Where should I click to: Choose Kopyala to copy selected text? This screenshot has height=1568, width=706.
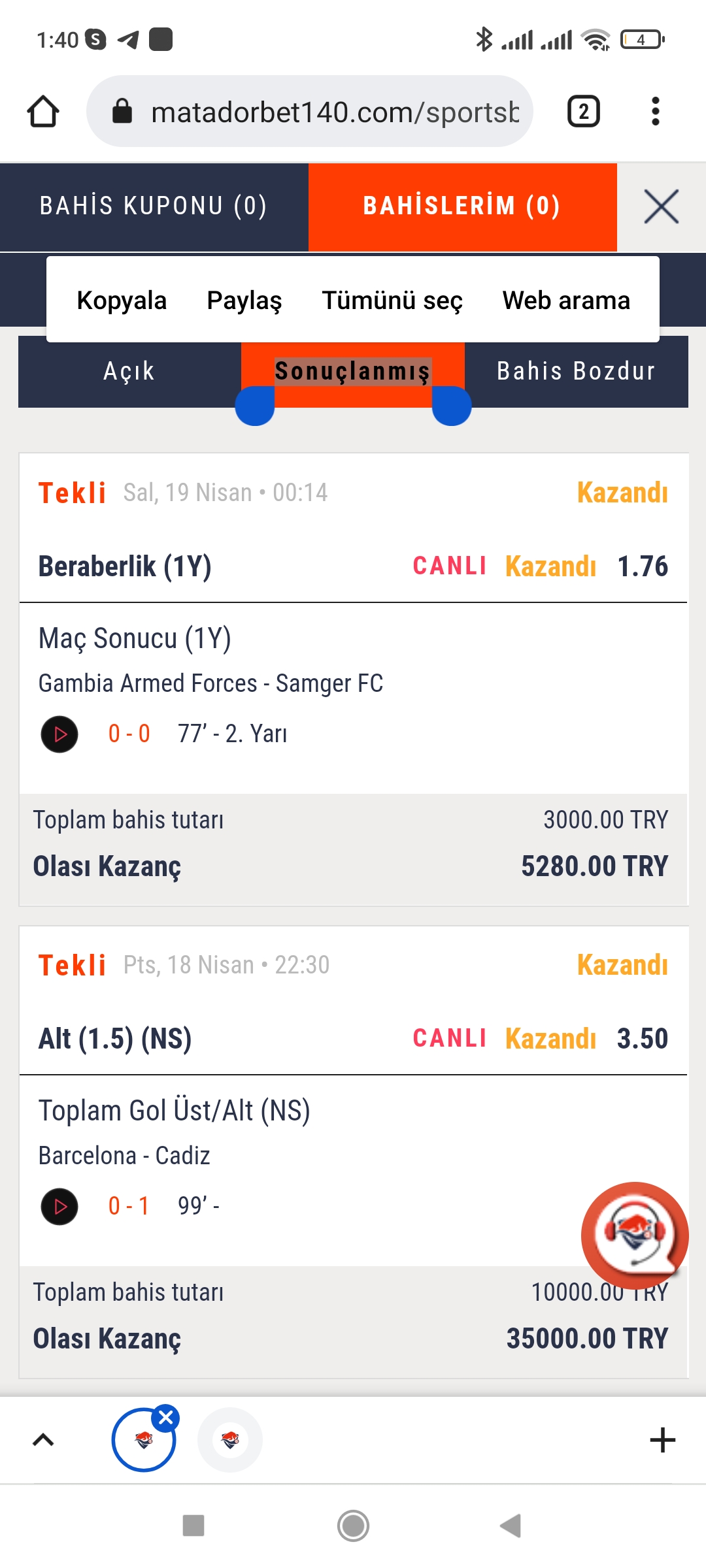(122, 300)
